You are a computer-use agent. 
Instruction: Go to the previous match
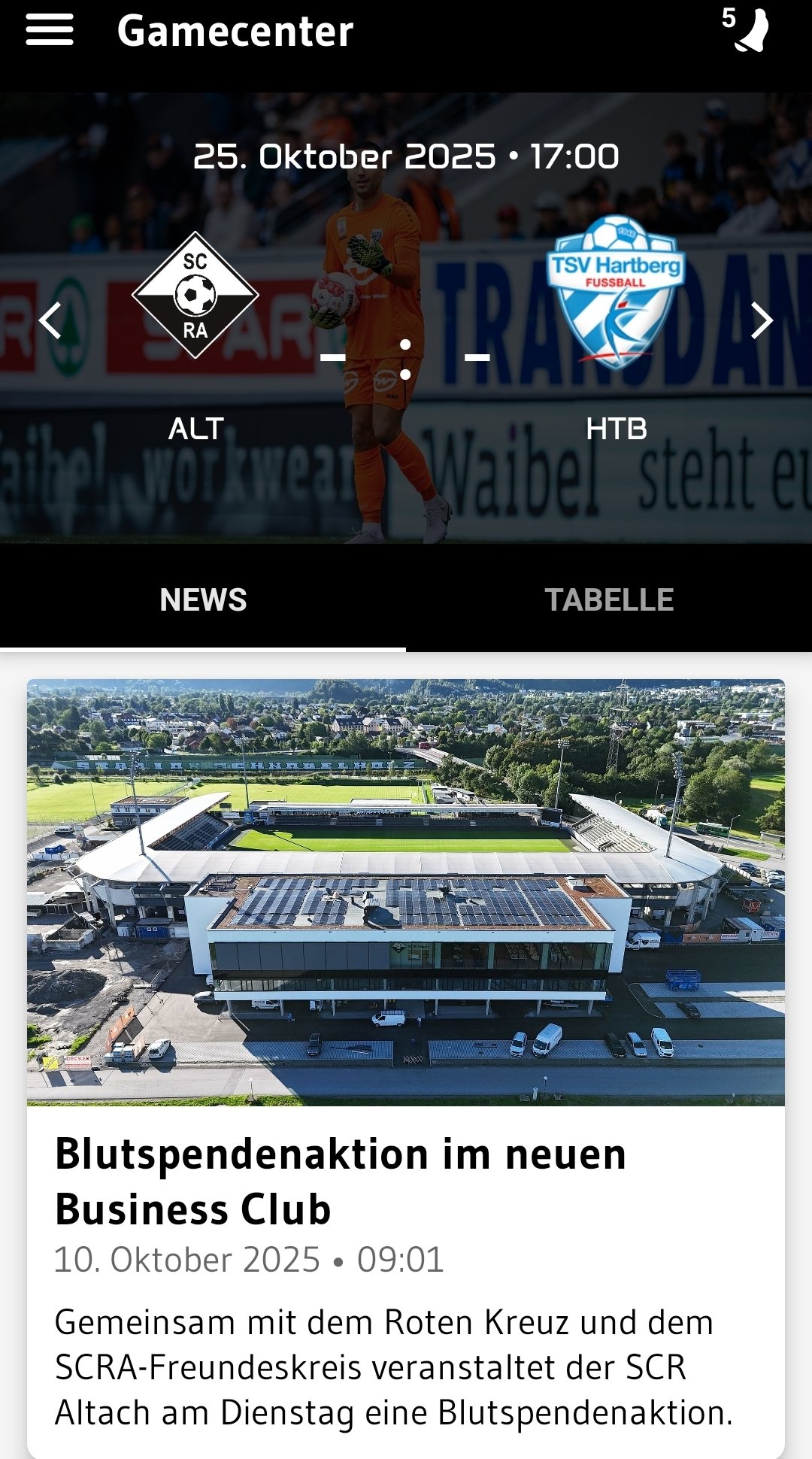click(50, 321)
